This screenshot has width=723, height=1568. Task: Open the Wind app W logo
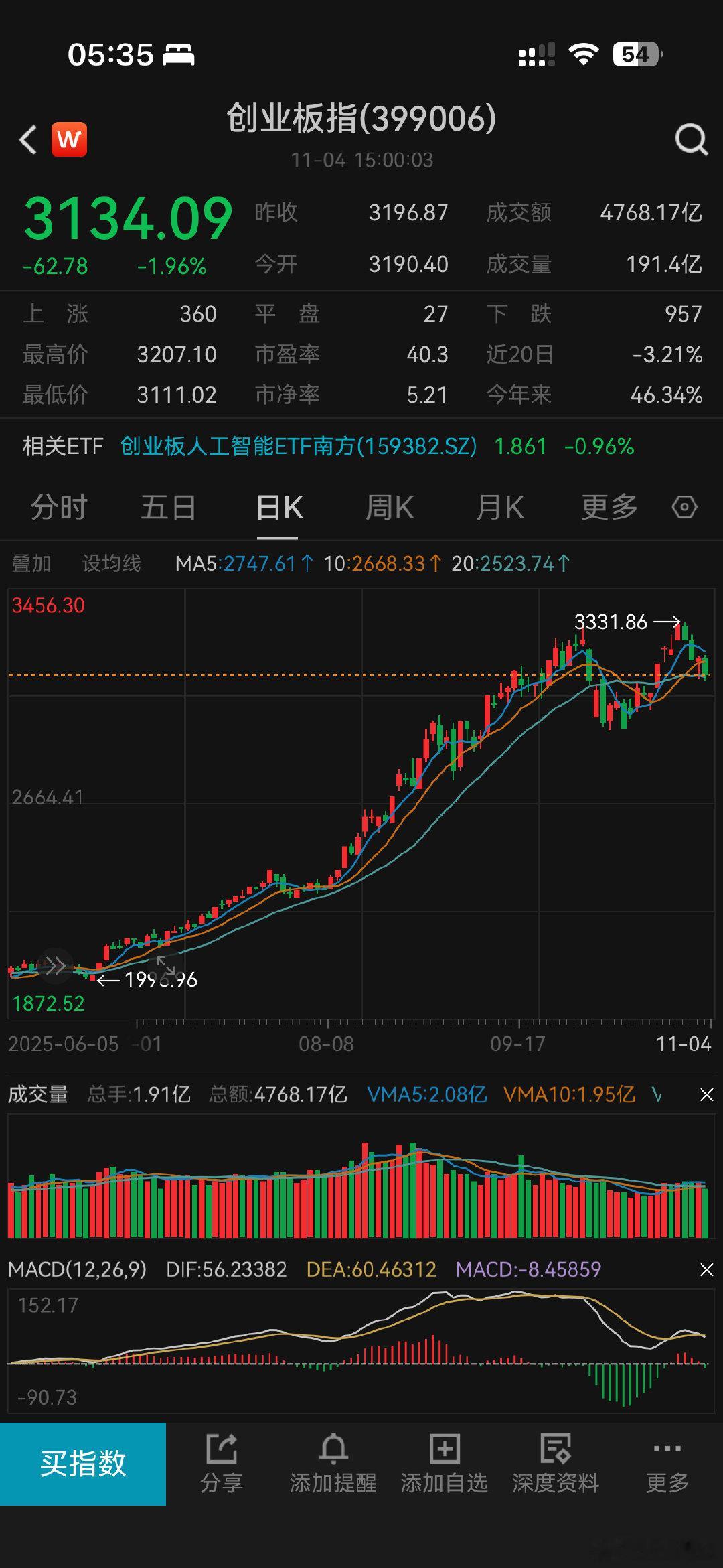pos(70,139)
